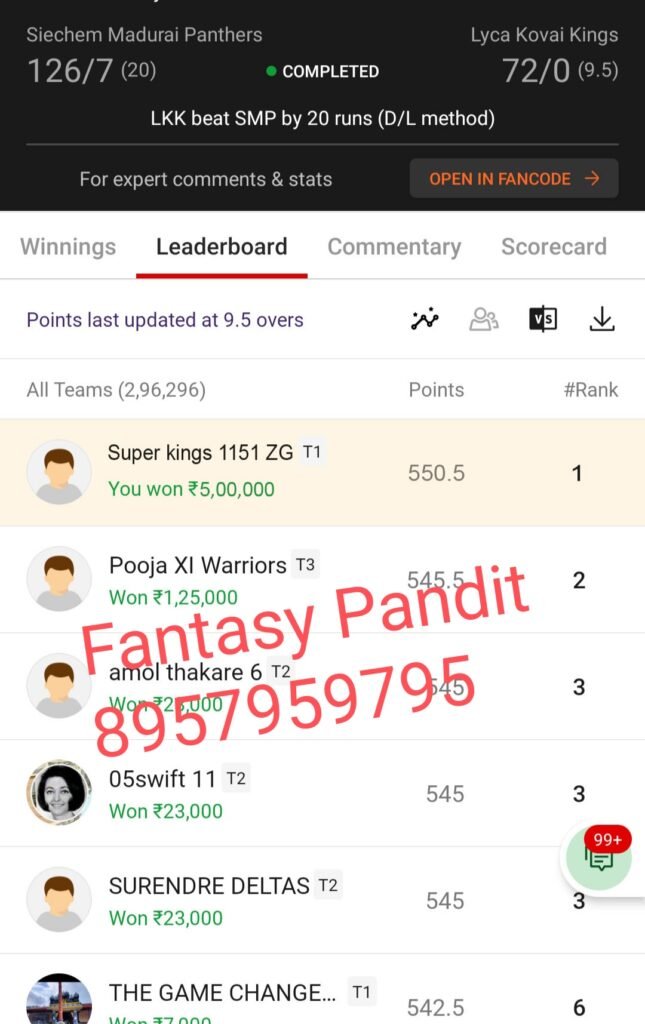
Task: Tap the friends leaderboard icon
Action: click(x=484, y=320)
